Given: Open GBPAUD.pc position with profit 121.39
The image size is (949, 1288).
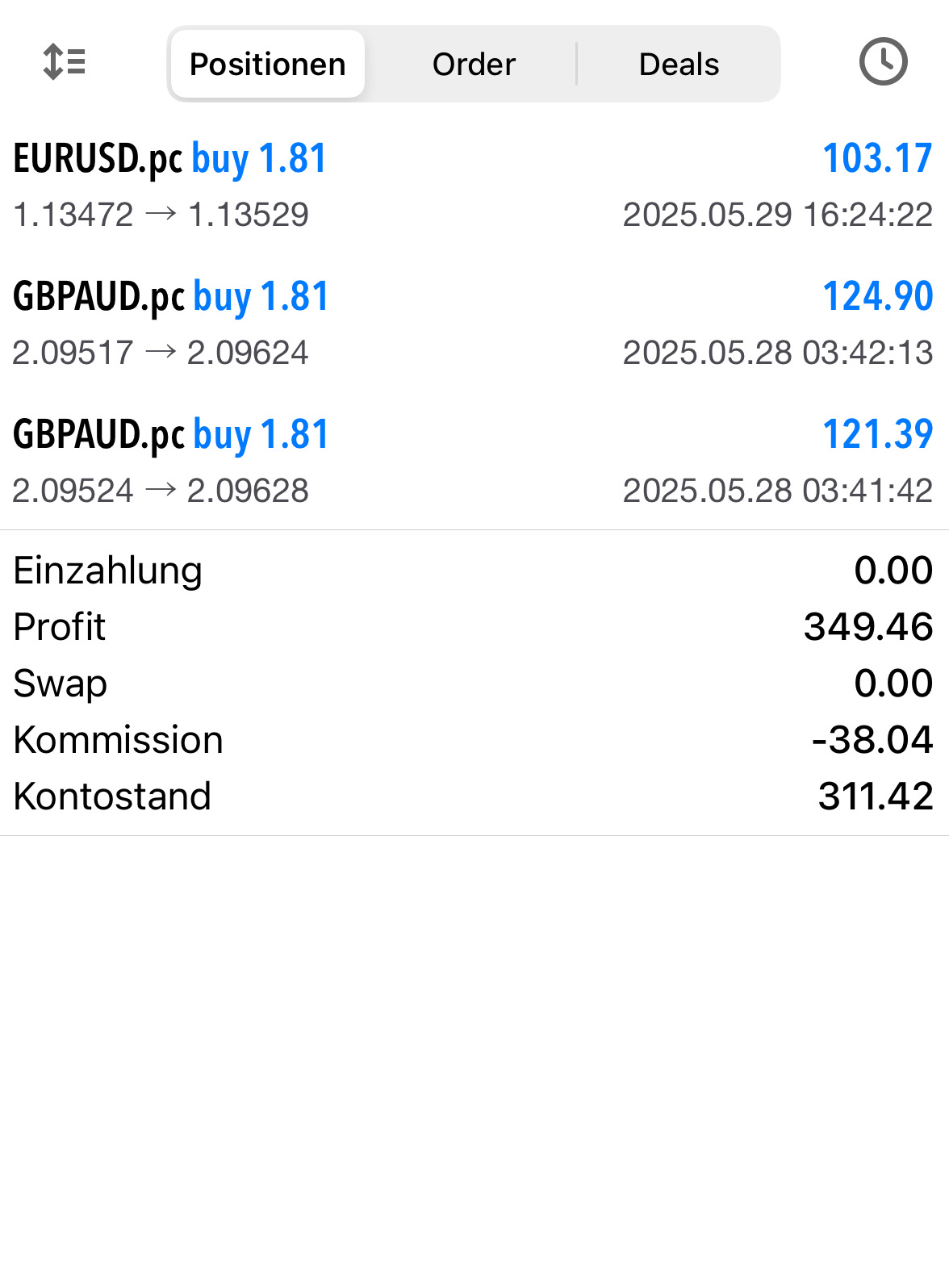Looking at the screenshot, I should tap(473, 461).
